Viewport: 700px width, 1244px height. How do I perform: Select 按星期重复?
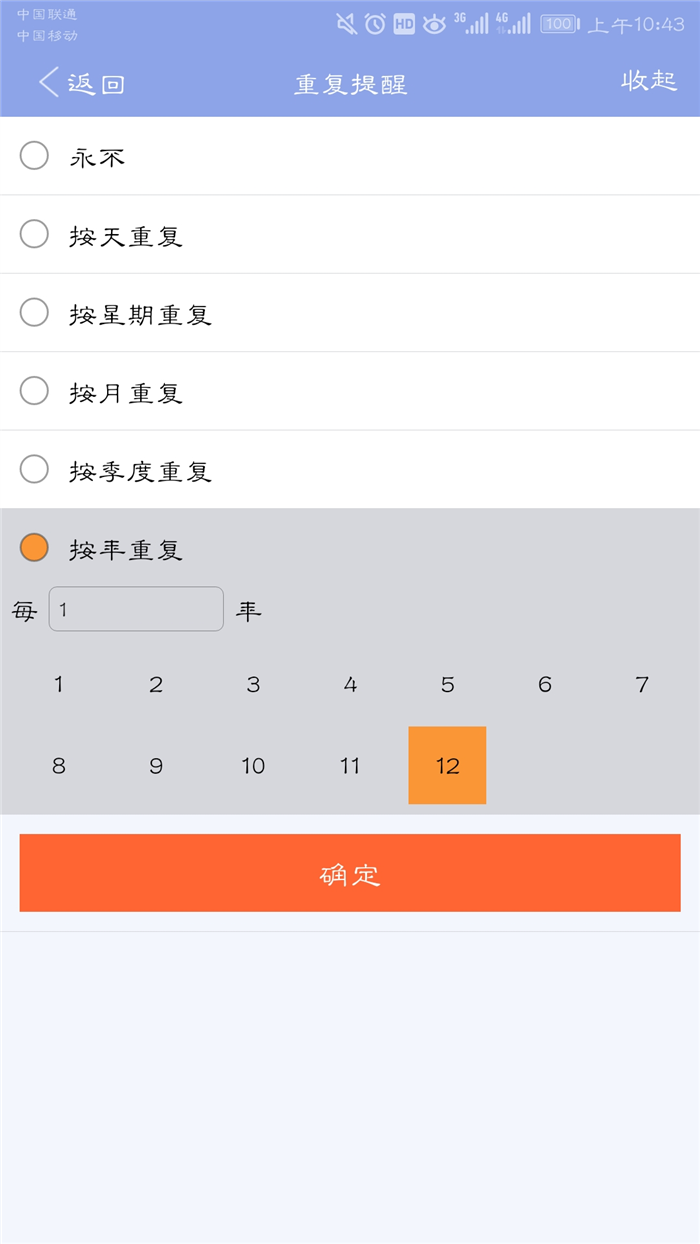[x=350, y=313]
